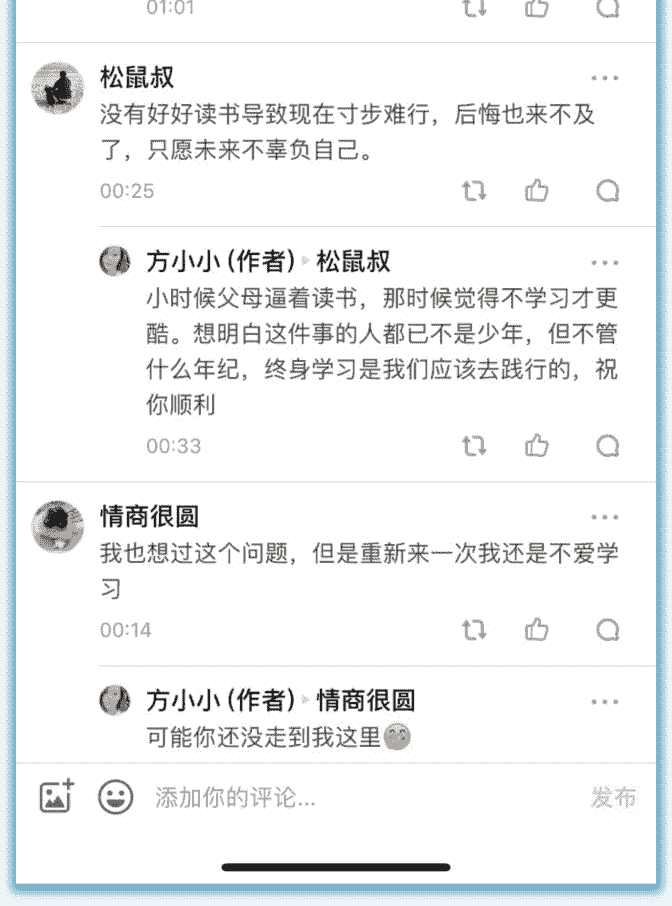The width and height of the screenshot is (672, 906).
Task: Like 松鼠叔's comment
Action: [537, 190]
